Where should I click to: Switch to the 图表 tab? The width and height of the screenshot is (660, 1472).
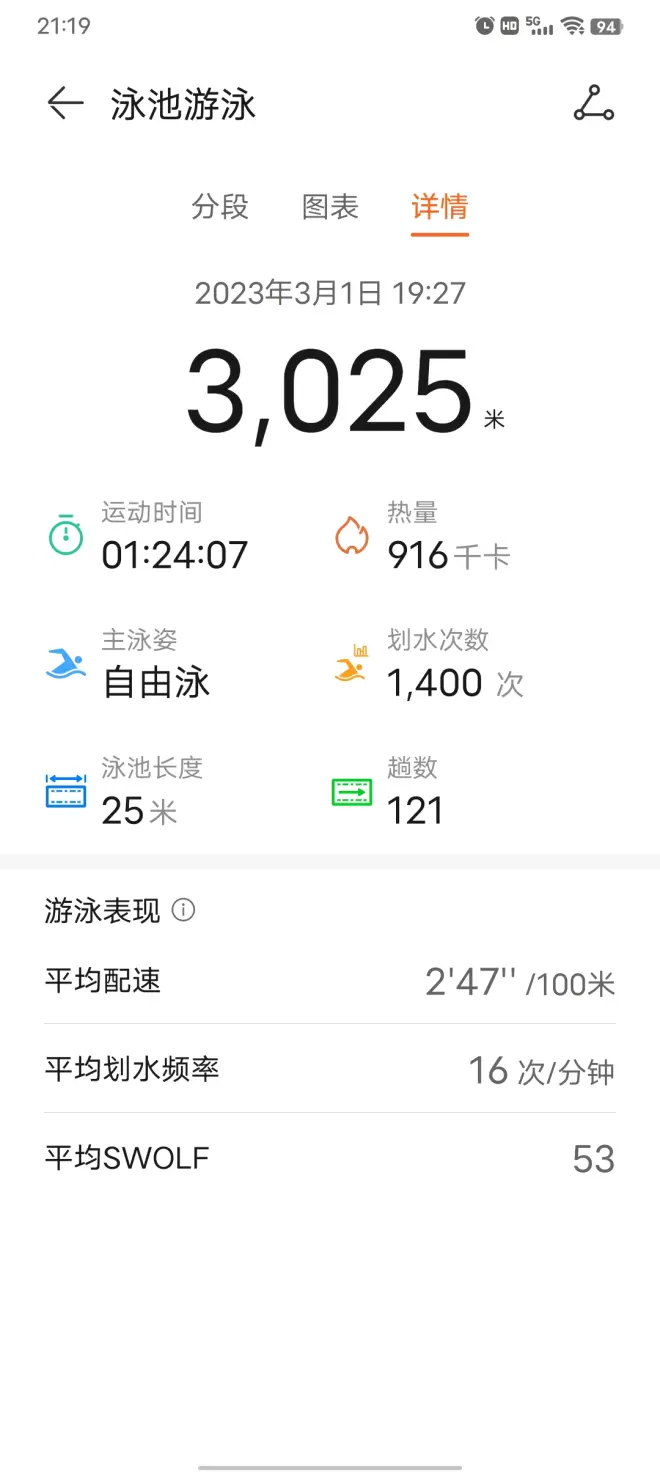pos(330,207)
